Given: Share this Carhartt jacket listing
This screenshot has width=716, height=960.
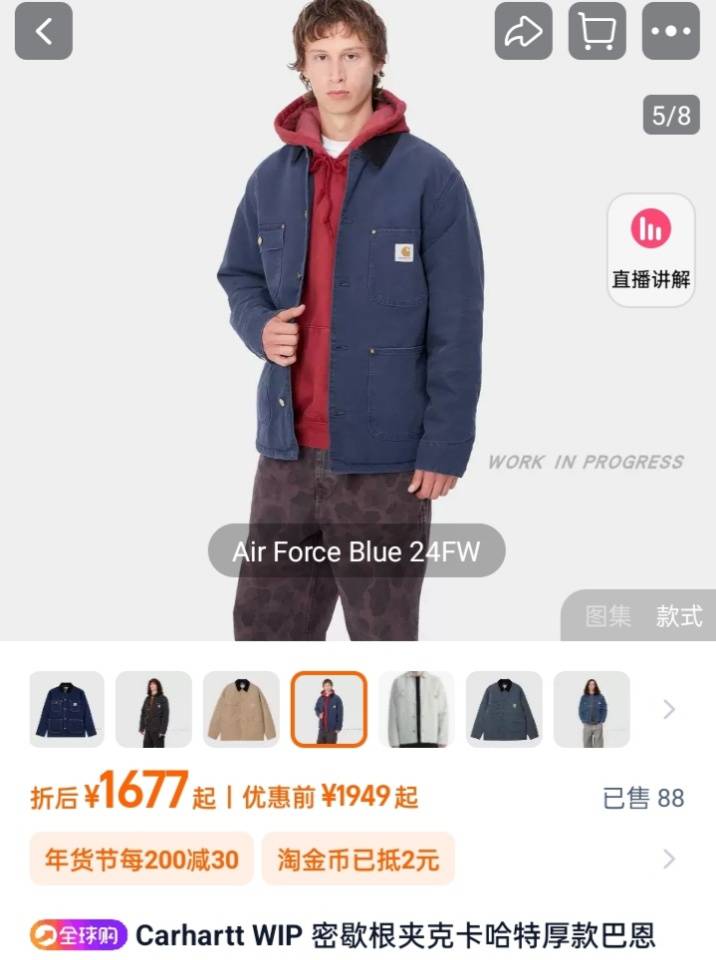Looking at the screenshot, I should click(x=523, y=31).
